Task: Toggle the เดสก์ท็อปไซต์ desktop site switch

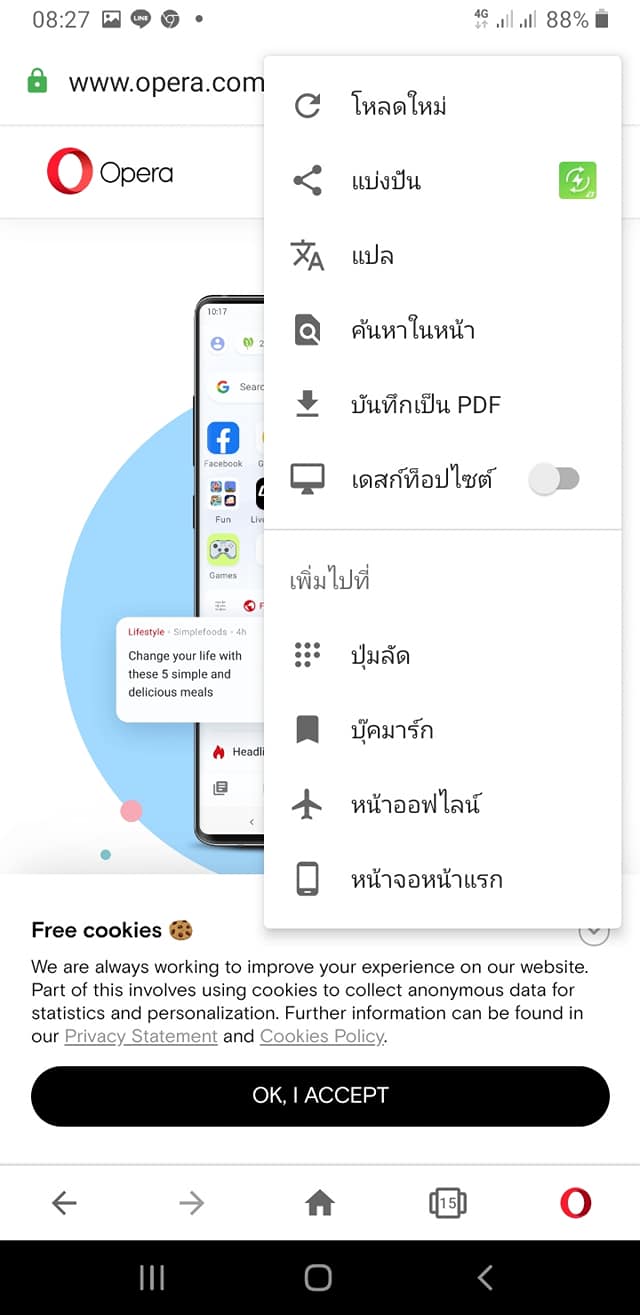Action: click(x=554, y=479)
